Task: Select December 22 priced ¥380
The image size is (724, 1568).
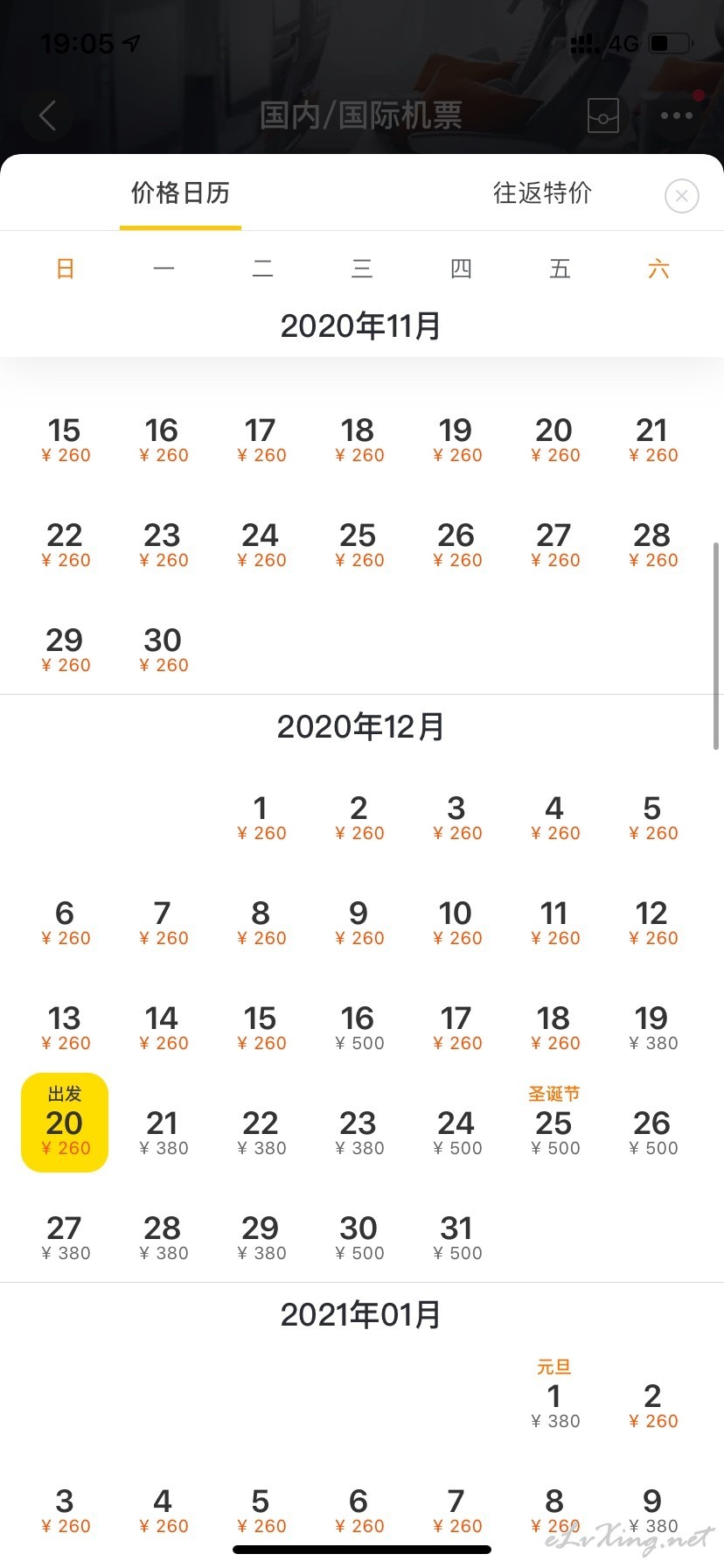Action: click(x=261, y=1132)
